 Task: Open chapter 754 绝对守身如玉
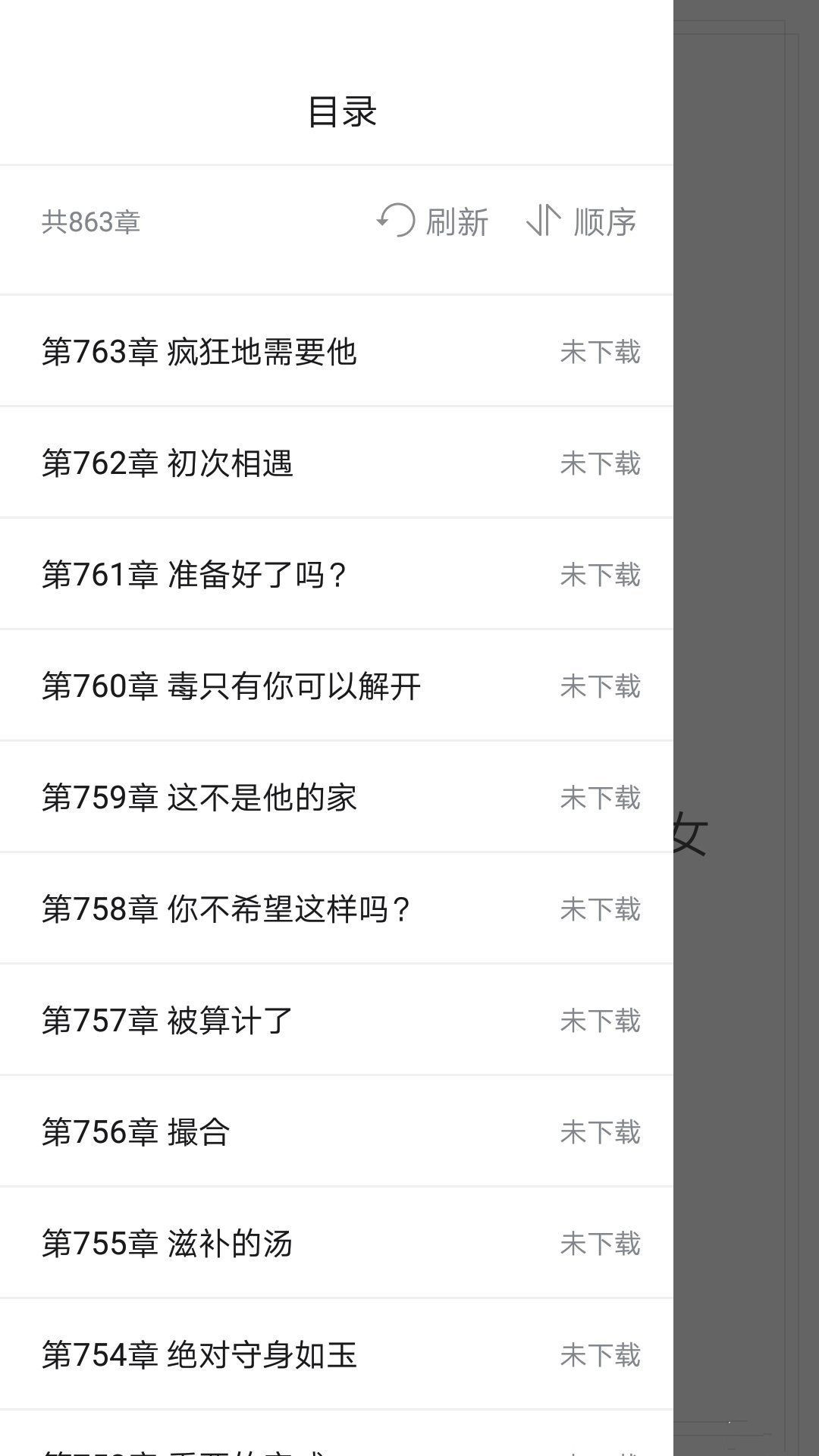[x=337, y=1354]
